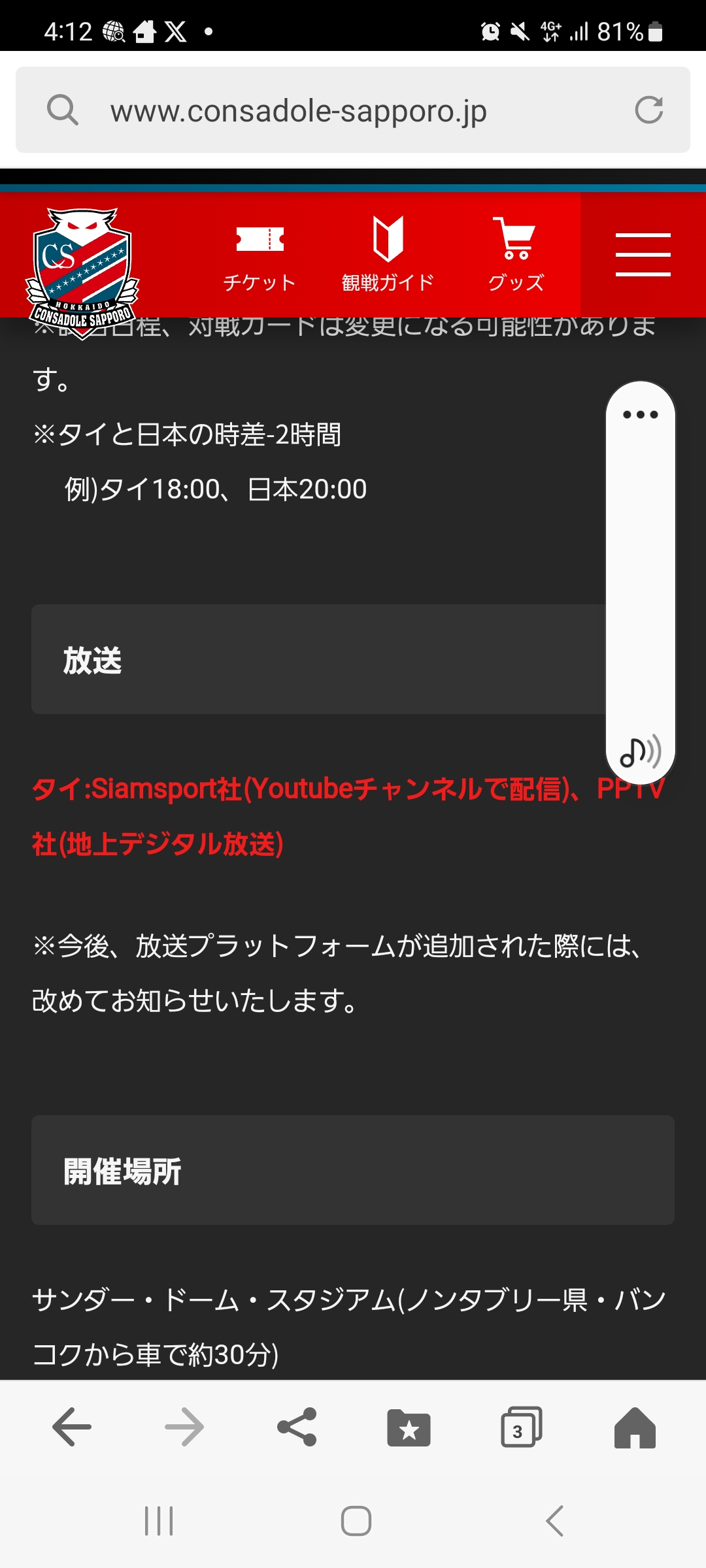Open the browser bookmarks
The width and height of the screenshot is (706, 1568).
[x=409, y=1427]
